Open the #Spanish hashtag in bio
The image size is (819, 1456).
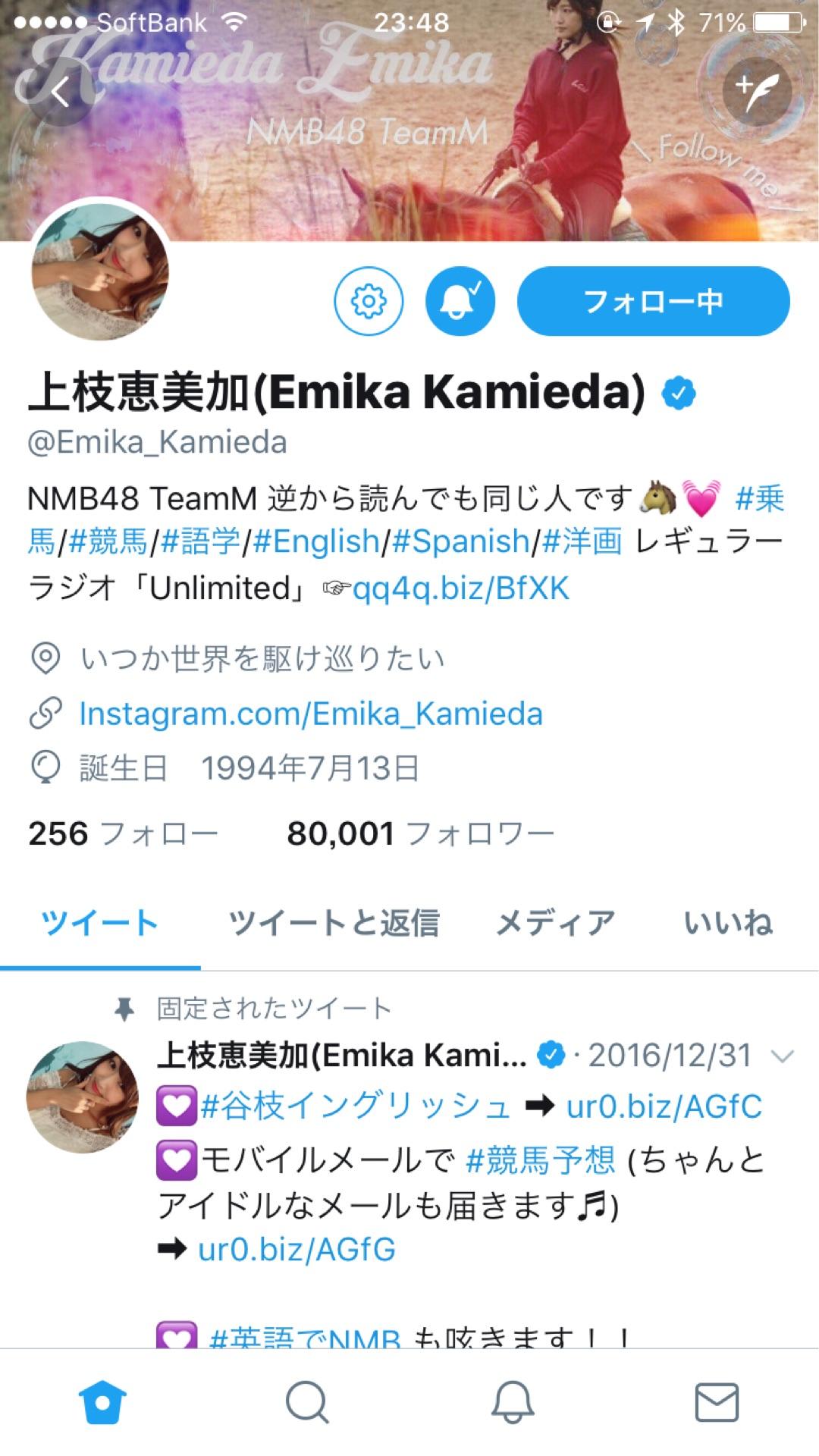click(x=460, y=541)
